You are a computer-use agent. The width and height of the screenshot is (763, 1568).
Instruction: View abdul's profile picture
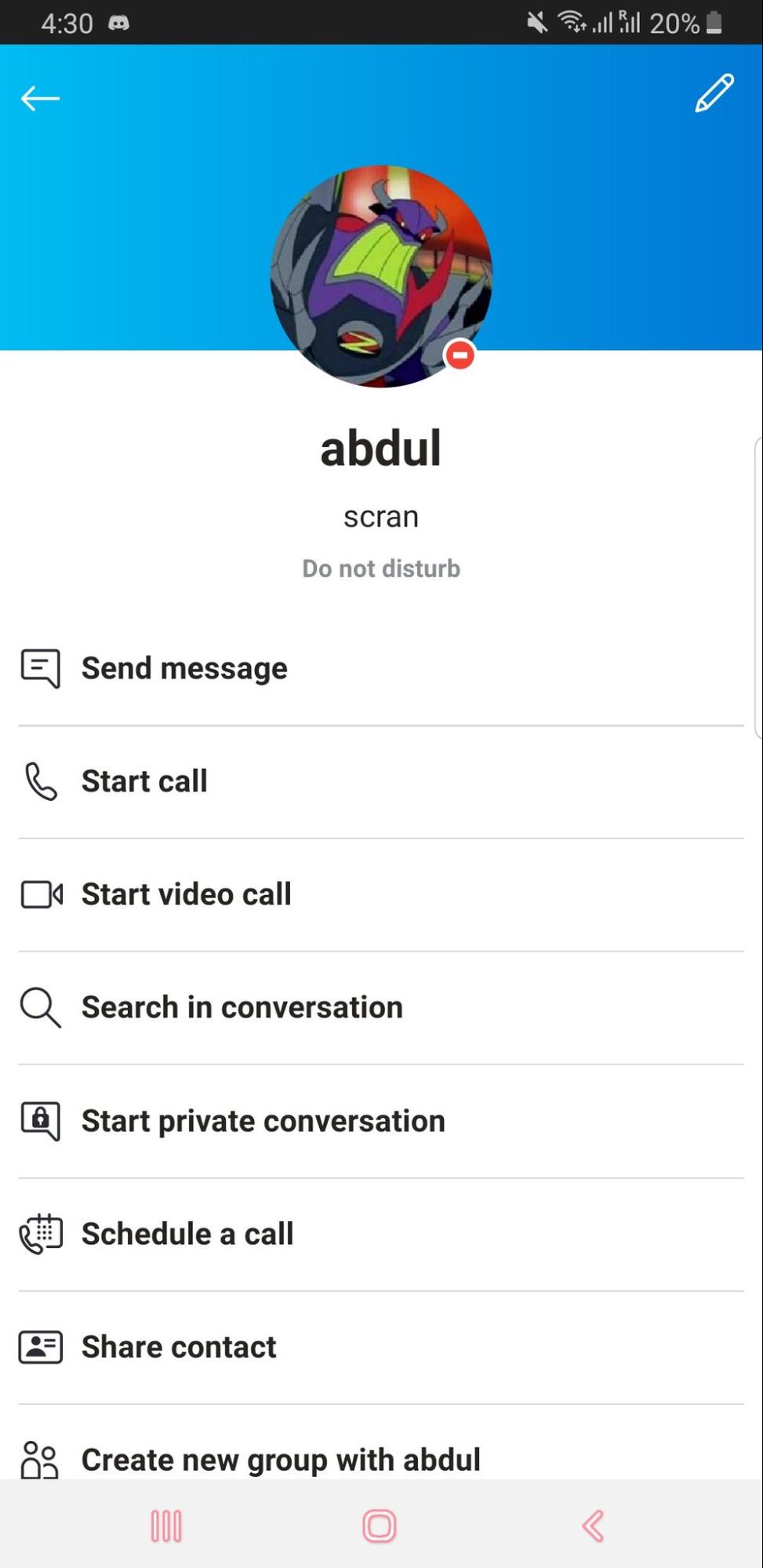[381, 276]
